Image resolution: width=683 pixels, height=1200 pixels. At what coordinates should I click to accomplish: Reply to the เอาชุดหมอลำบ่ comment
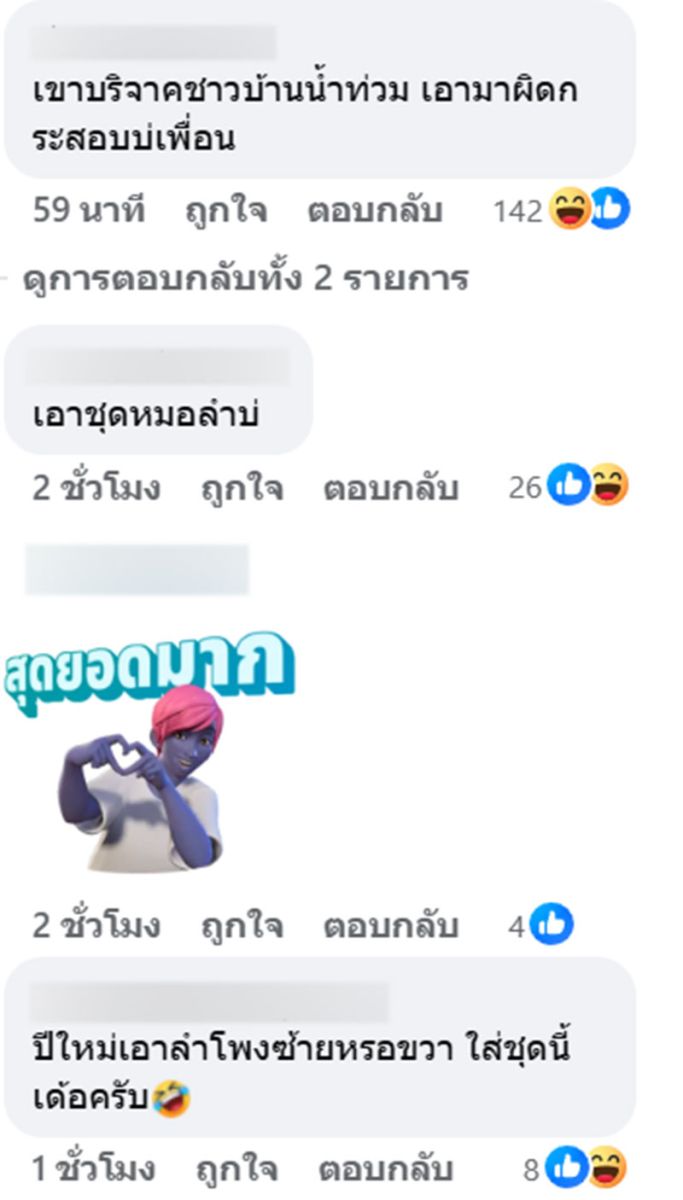(x=390, y=488)
